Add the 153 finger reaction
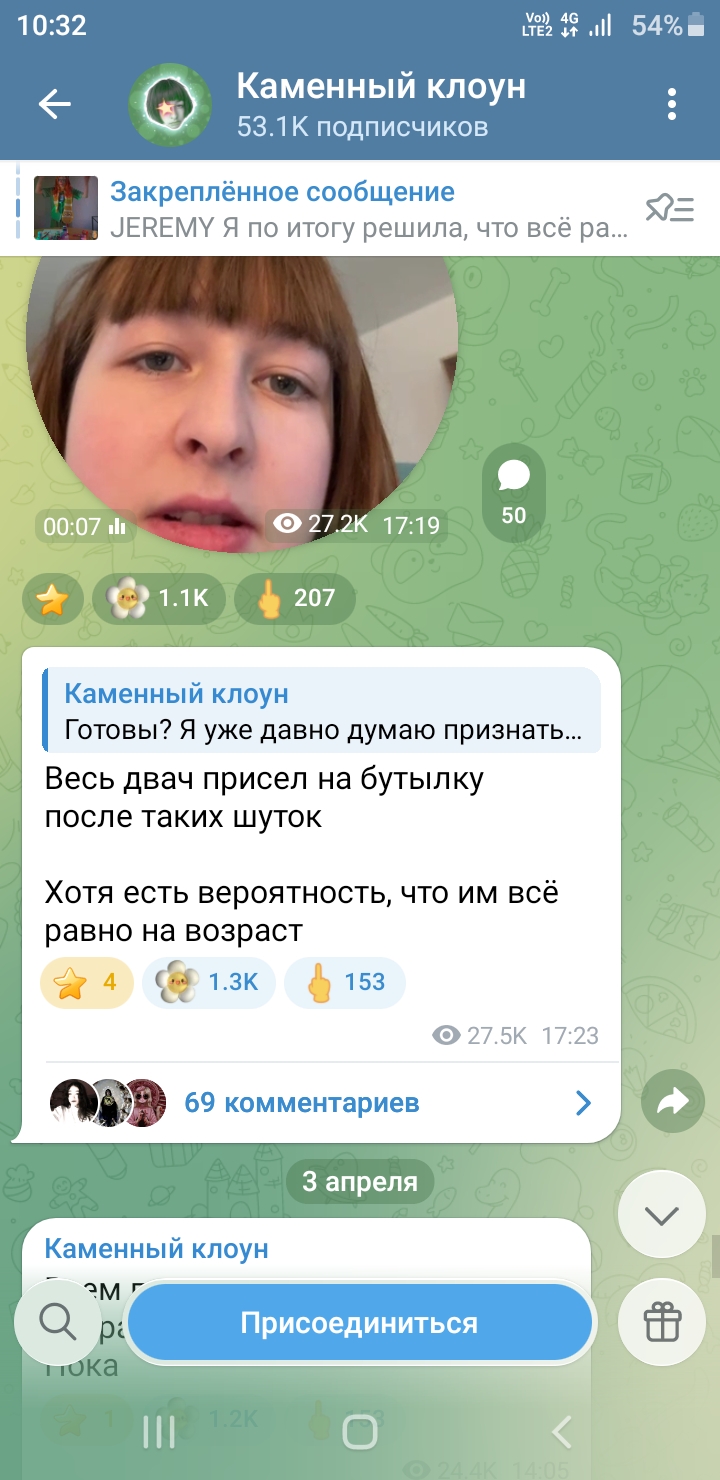Screen dimensions: 720x1480 pyautogui.click(x=344, y=982)
